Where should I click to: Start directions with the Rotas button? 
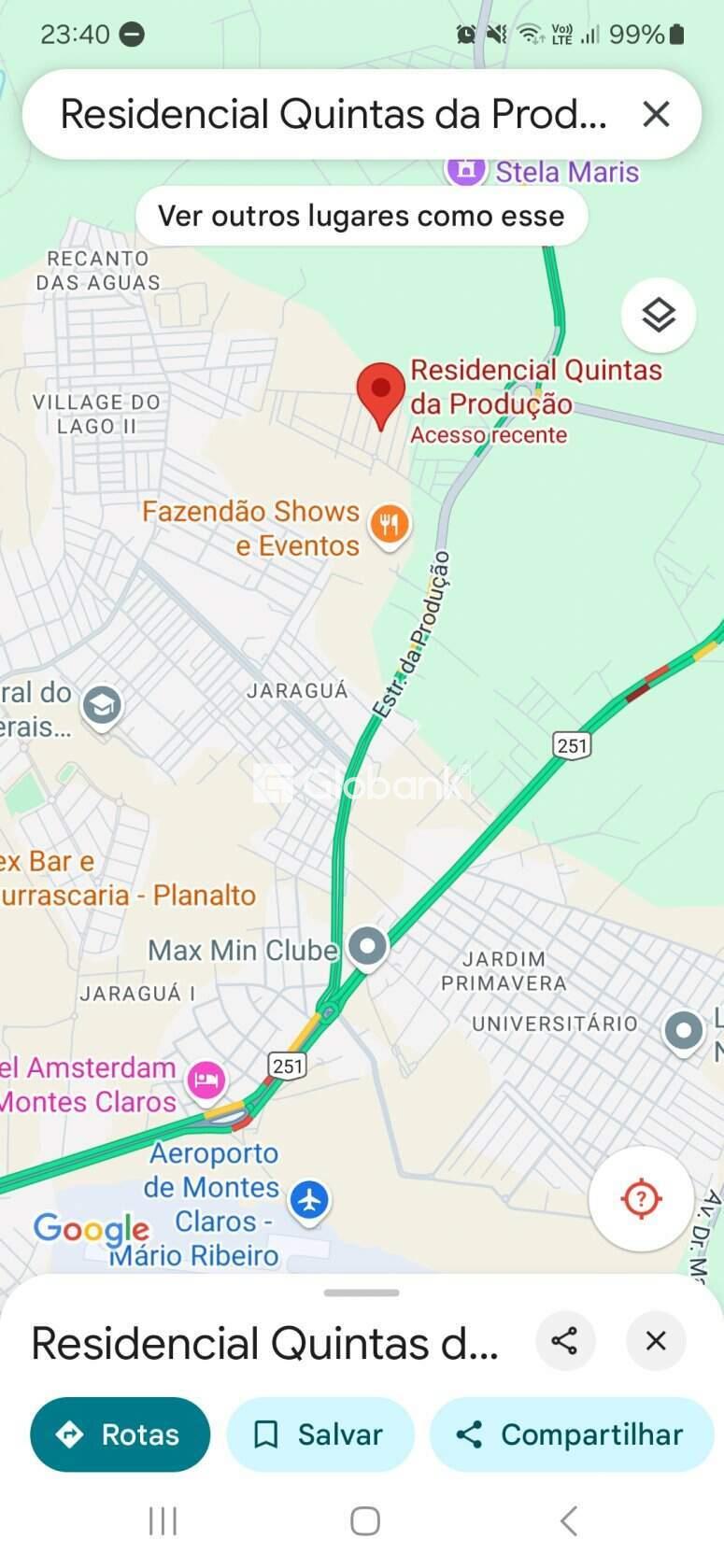120,1434
